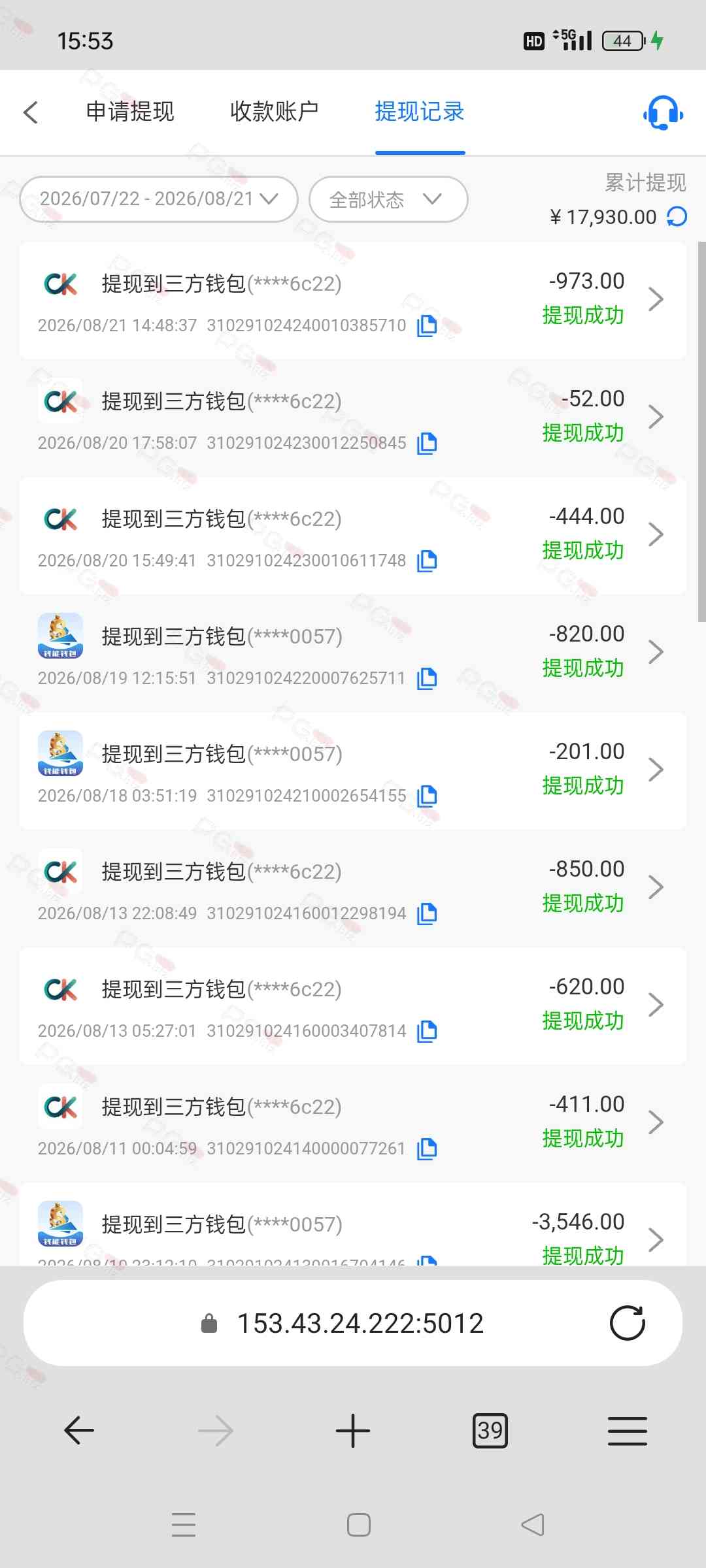Open a new browser tab with plus
This screenshot has width=706, height=1568.
[x=353, y=1431]
